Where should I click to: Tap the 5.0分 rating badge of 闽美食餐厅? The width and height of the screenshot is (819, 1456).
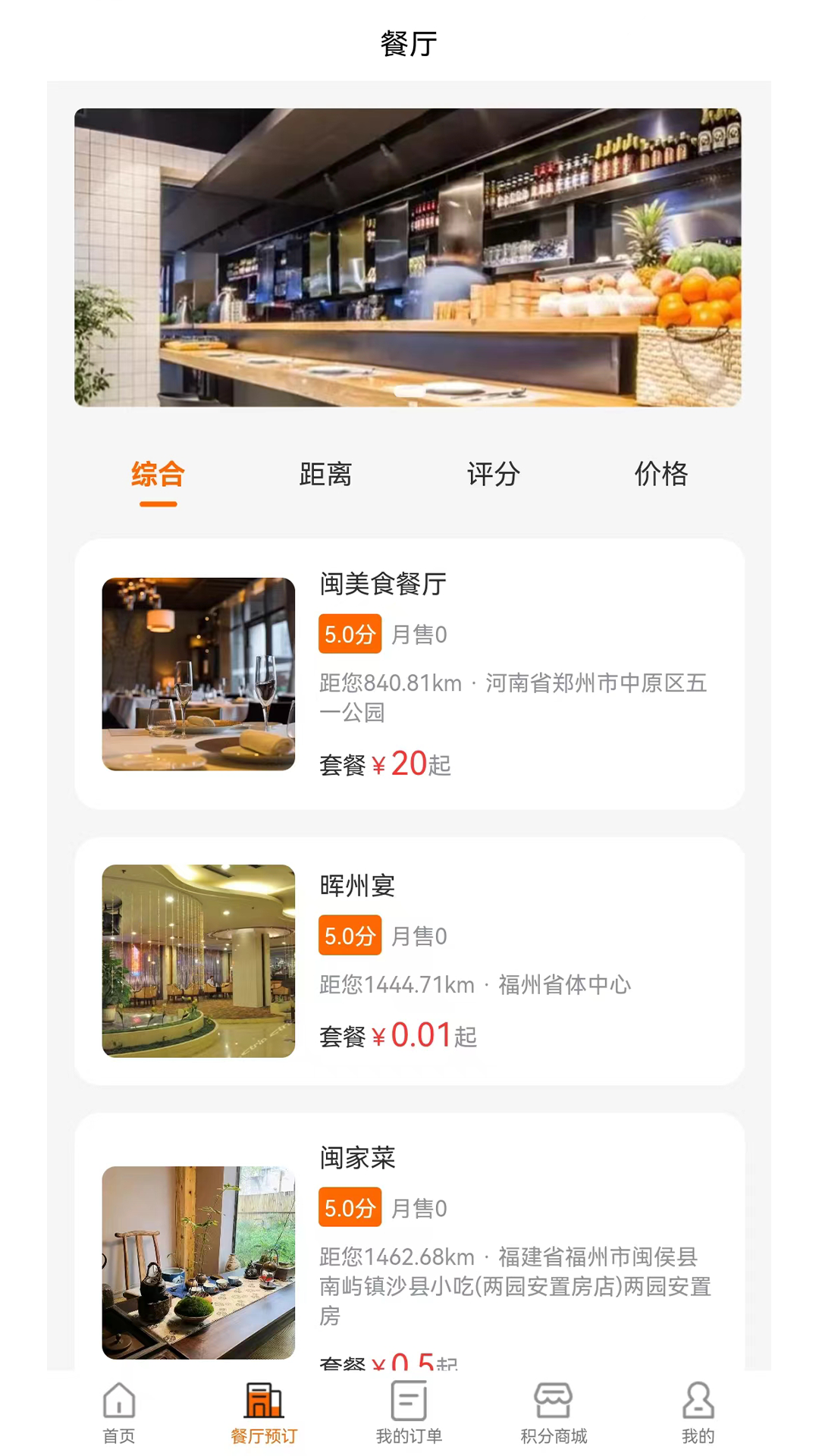[x=349, y=635]
